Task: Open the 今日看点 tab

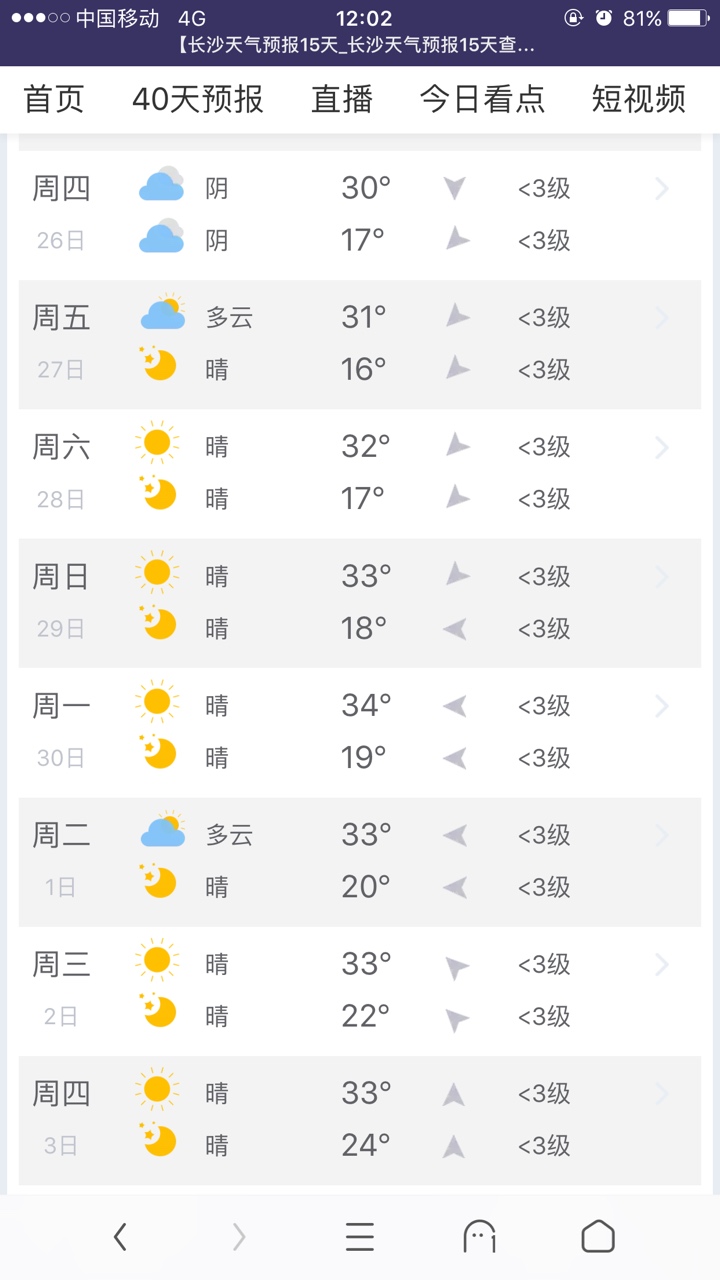Action: (482, 99)
